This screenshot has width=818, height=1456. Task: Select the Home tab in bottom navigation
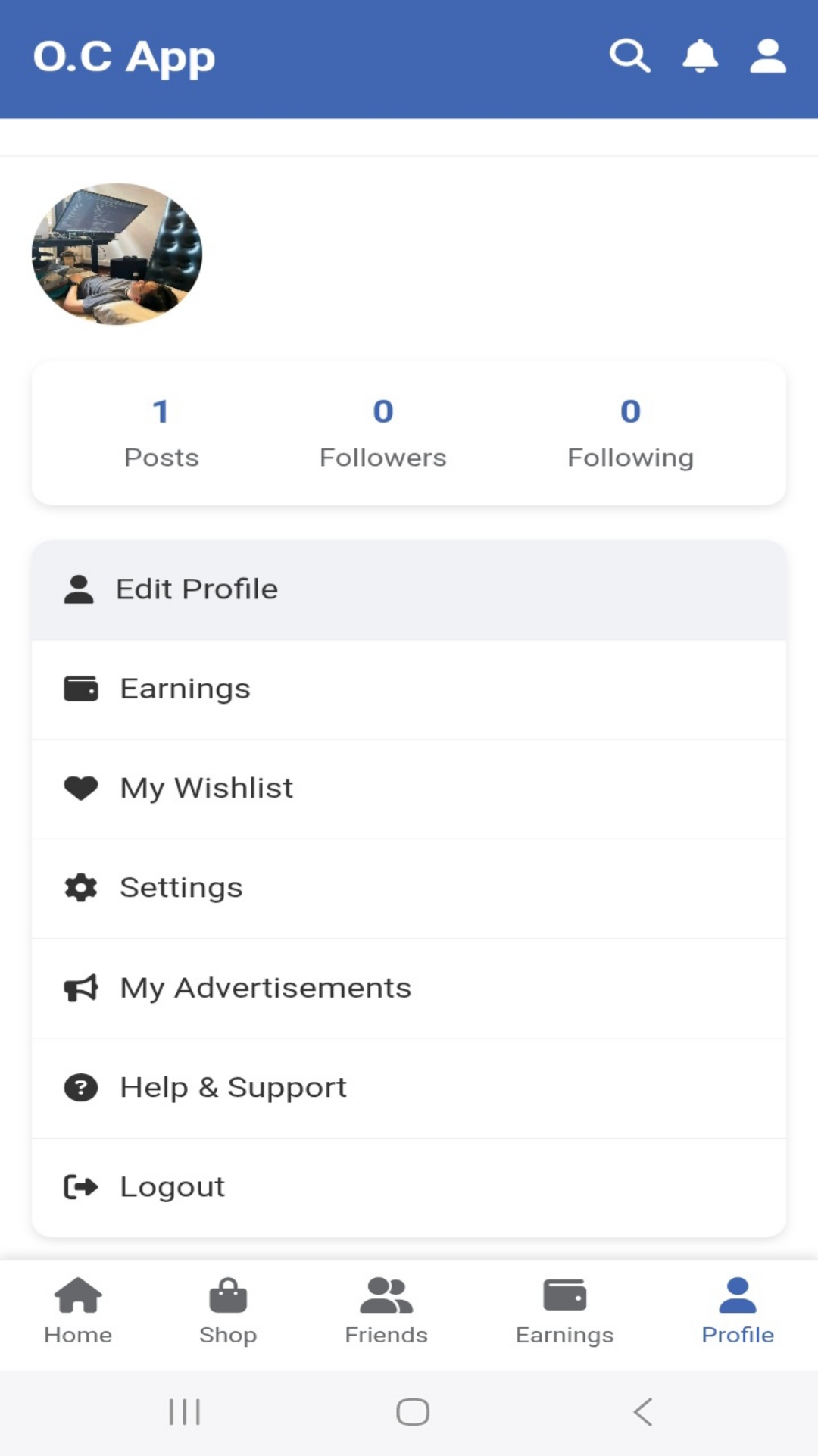(77, 1311)
